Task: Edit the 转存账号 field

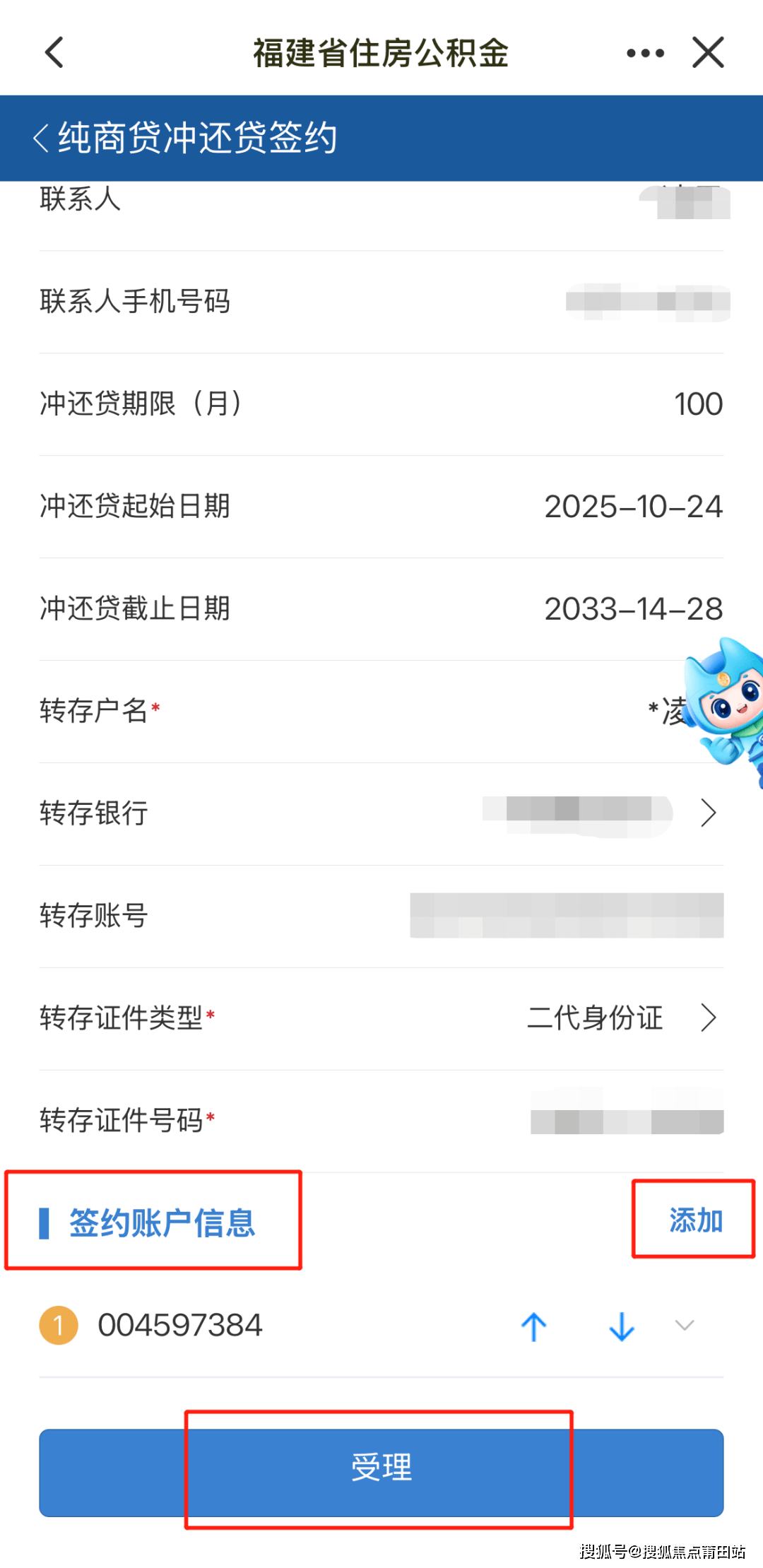Action: tap(567, 916)
